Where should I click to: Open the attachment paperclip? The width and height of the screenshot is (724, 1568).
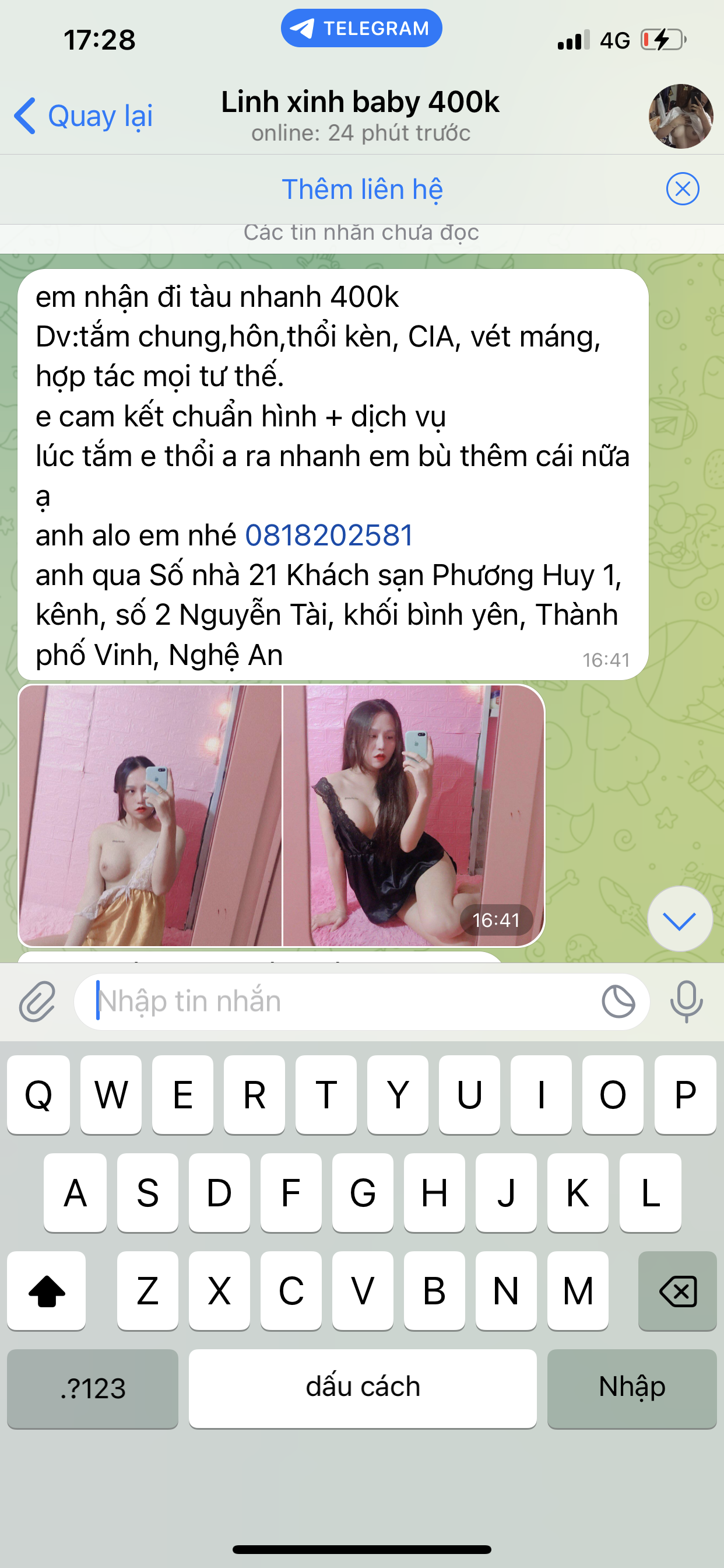click(37, 1002)
